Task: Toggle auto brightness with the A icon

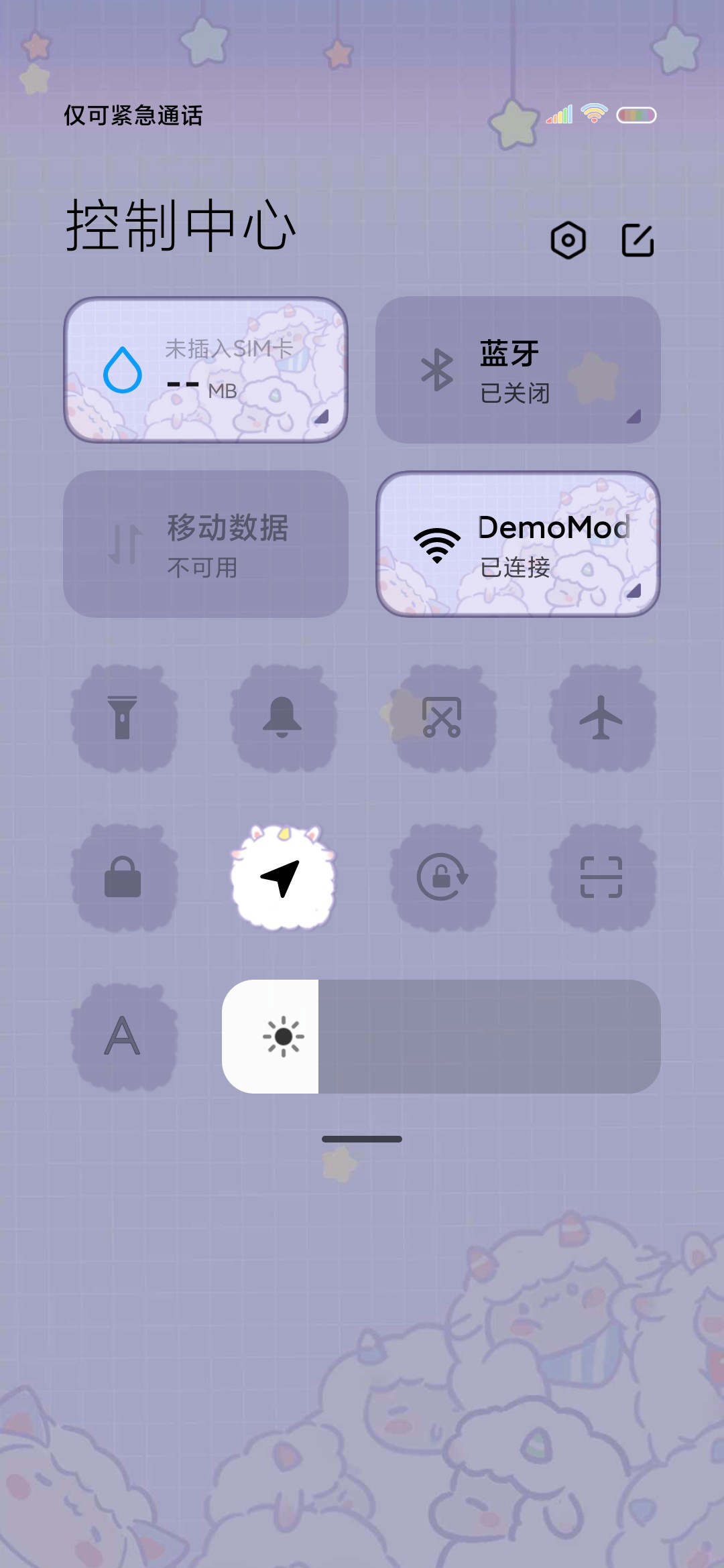Action: (123, 1037)
